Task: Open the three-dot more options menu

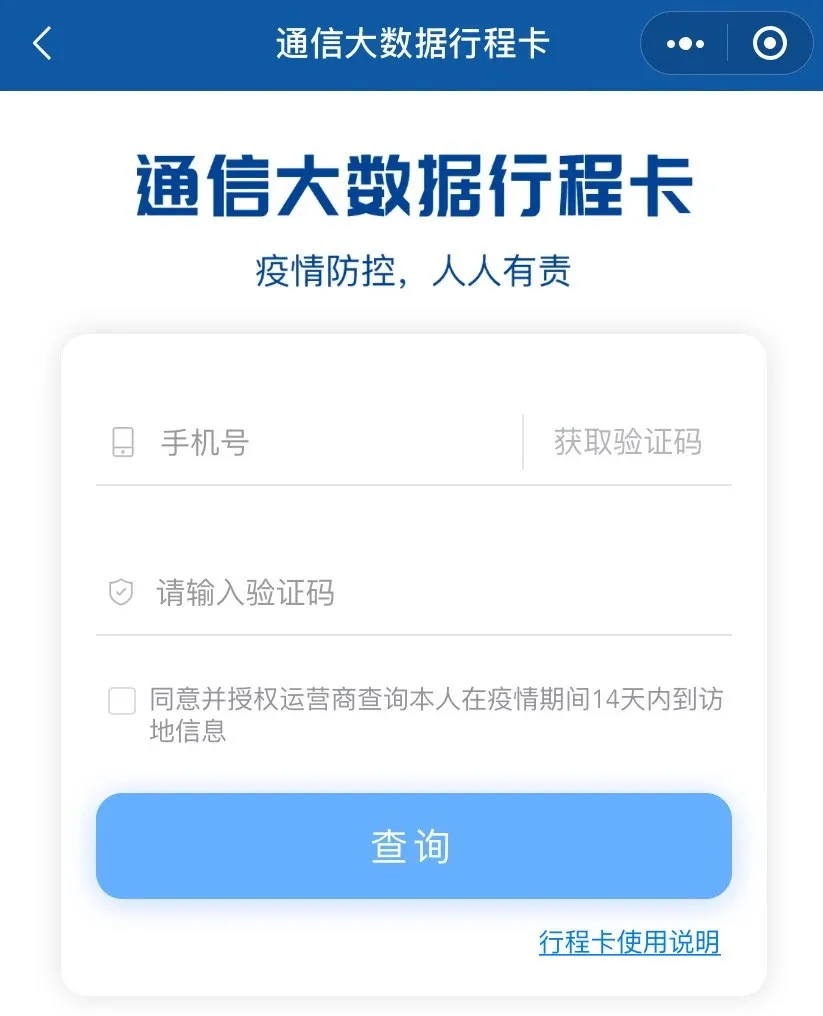Action: pos(684,43)
